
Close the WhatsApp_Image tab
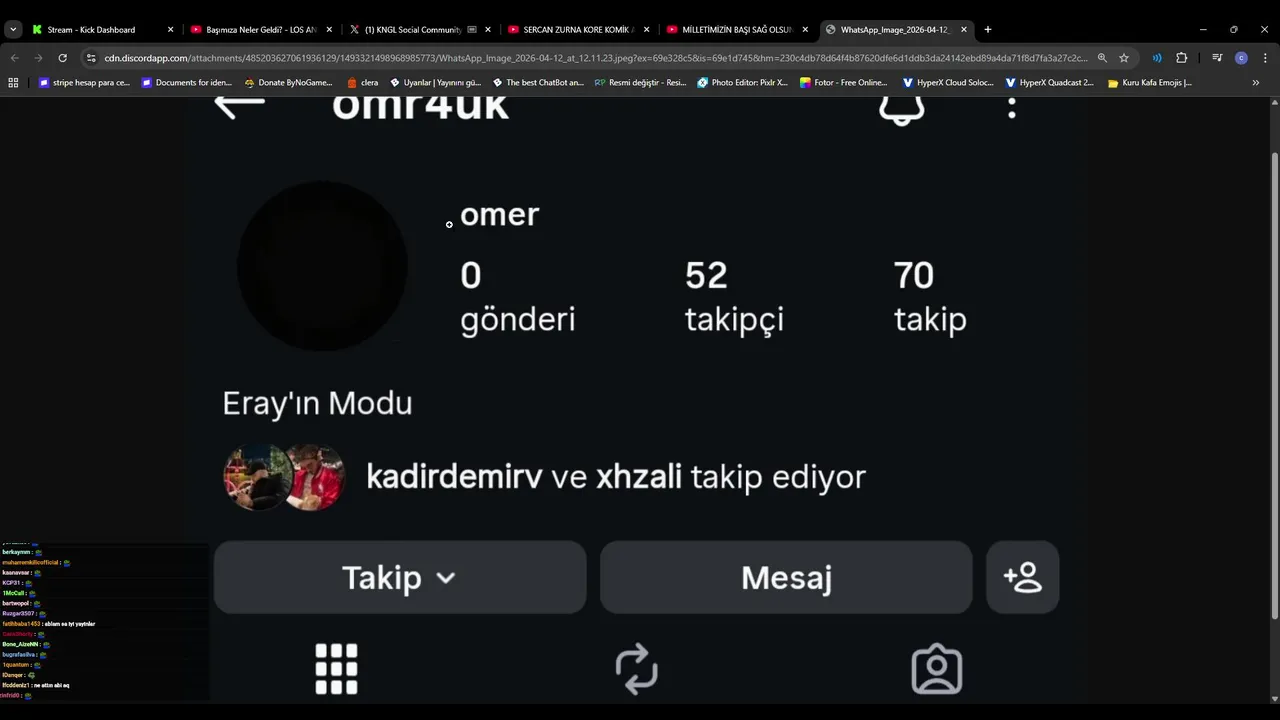coord(964,30)
